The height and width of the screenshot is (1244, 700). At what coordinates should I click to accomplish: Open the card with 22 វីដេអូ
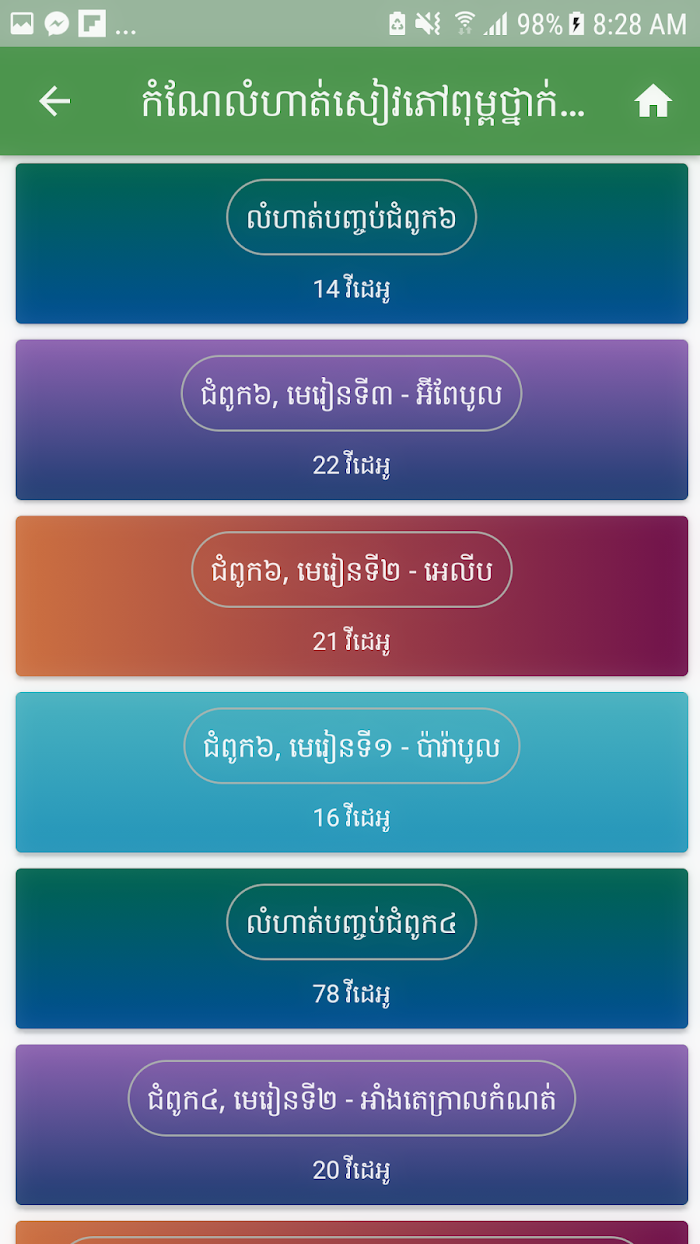tap(352, 420)
